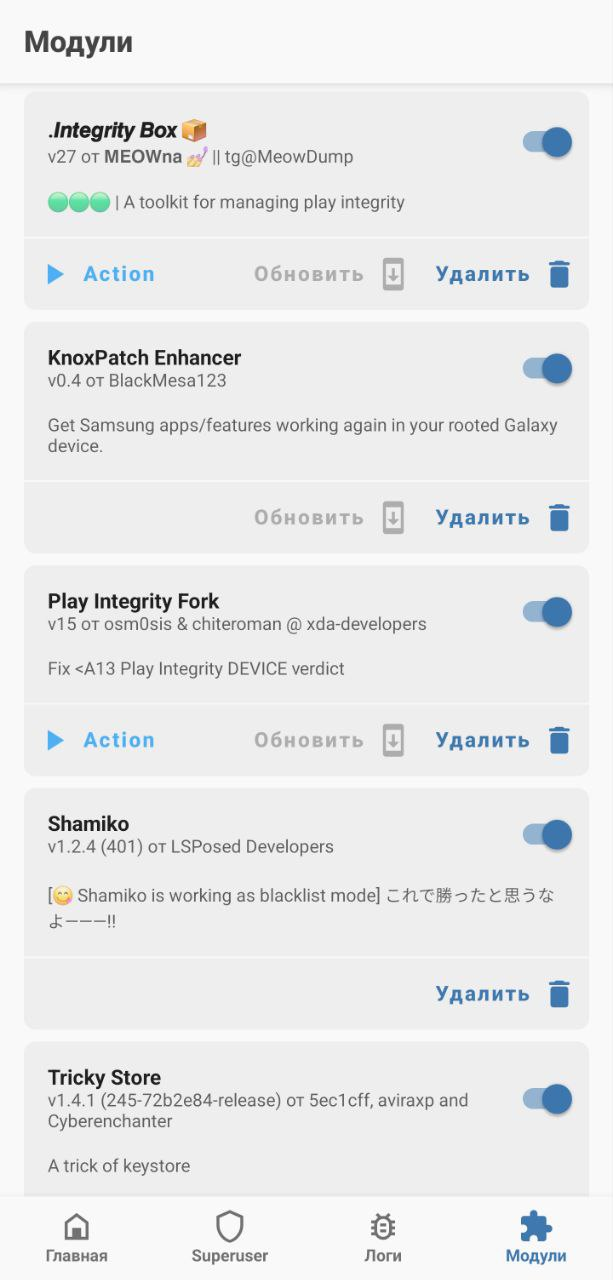Image resolution: width=613 pixels, height=1280 pixels.
Task: Switch to the Superuser tab
Action: click(x=230, y=1238)
